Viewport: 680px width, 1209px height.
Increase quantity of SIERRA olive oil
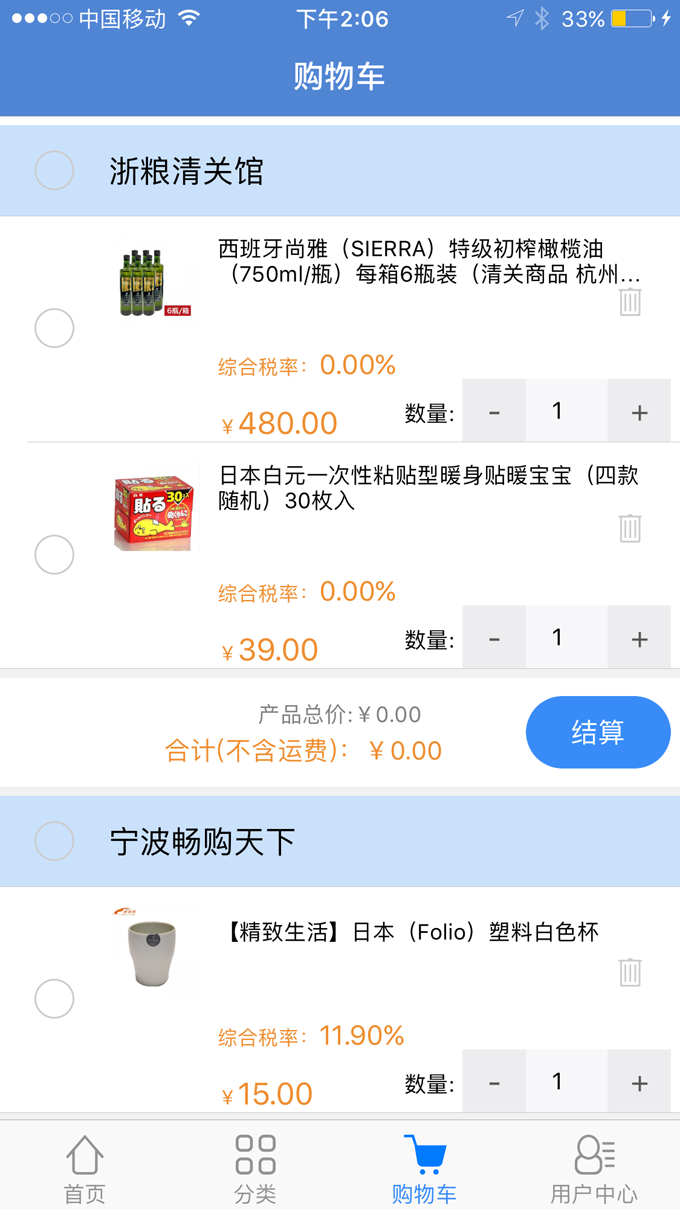tap(639, 412)
